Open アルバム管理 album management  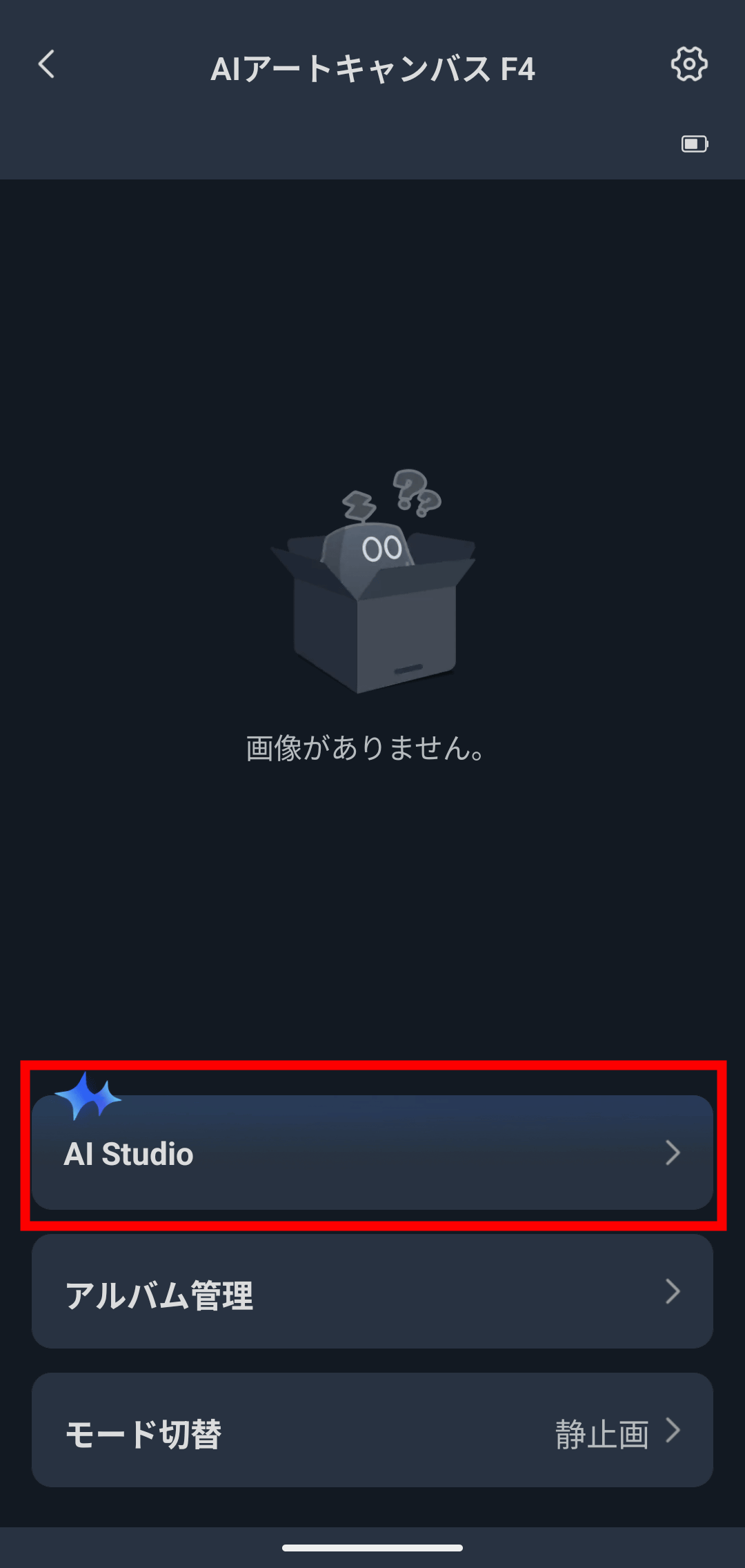pyautogui.click(x=372, y=1292)
